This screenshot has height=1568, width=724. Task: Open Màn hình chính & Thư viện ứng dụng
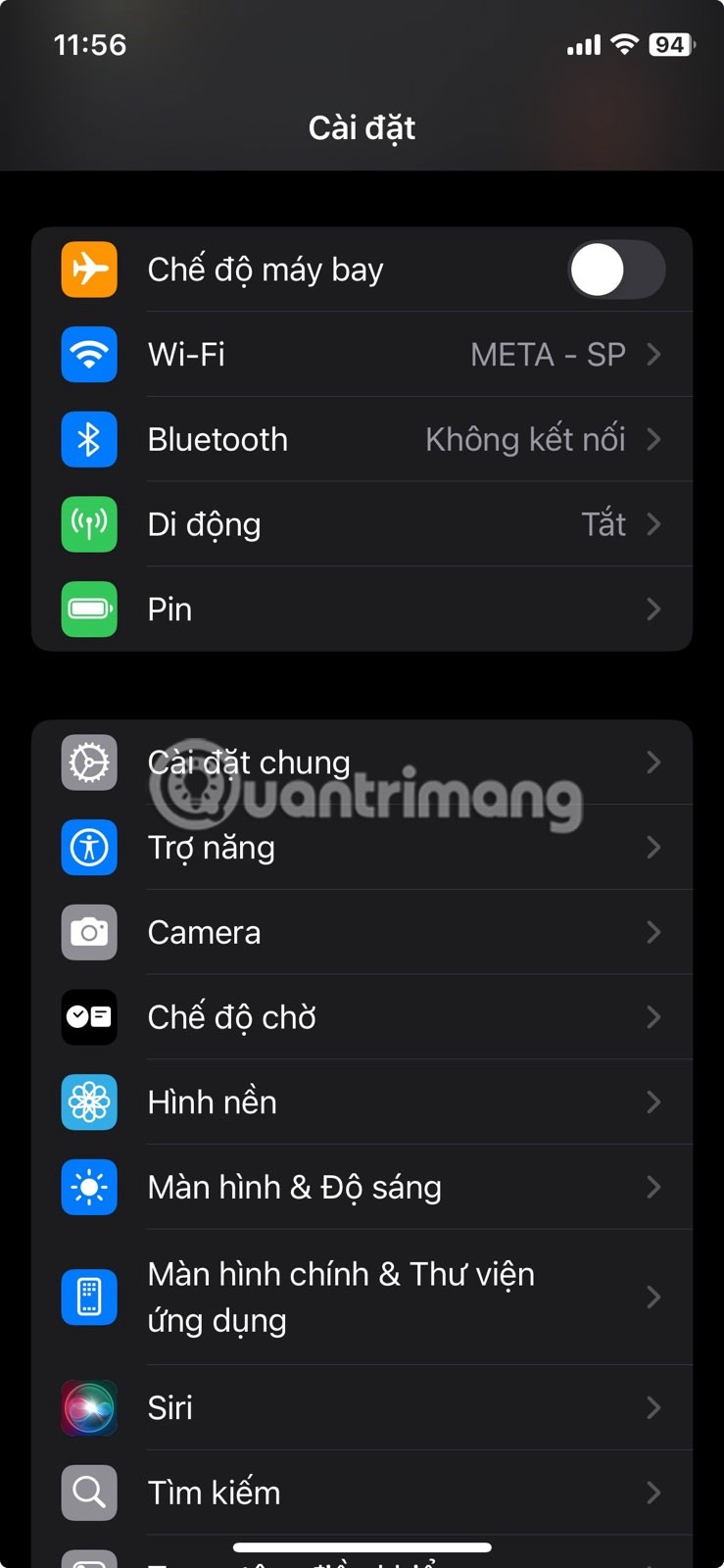point(362,1297)
